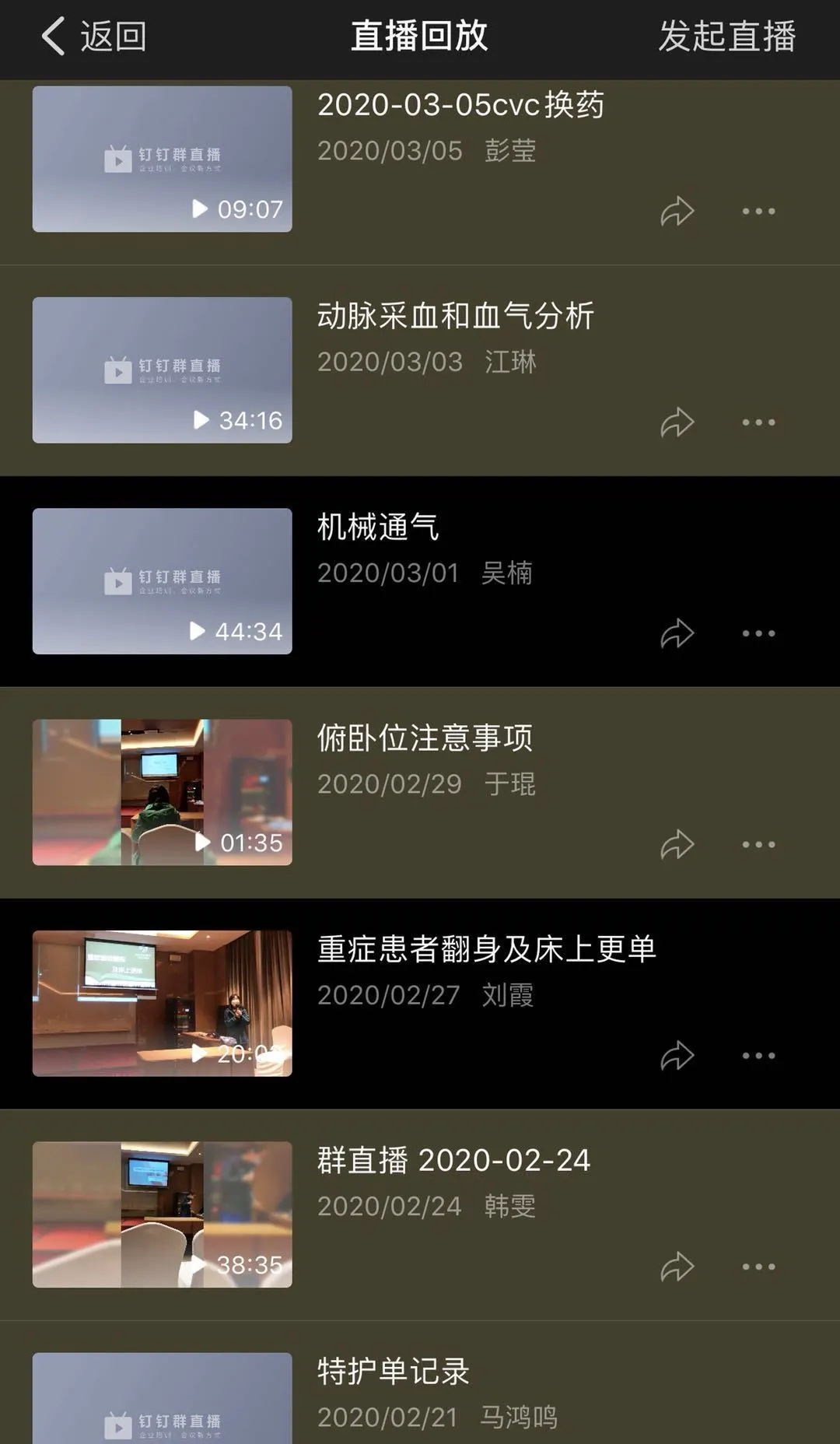Screen dimensions: 840x1444
Task: Go back via the 返回 button
Action: (93, 37)
